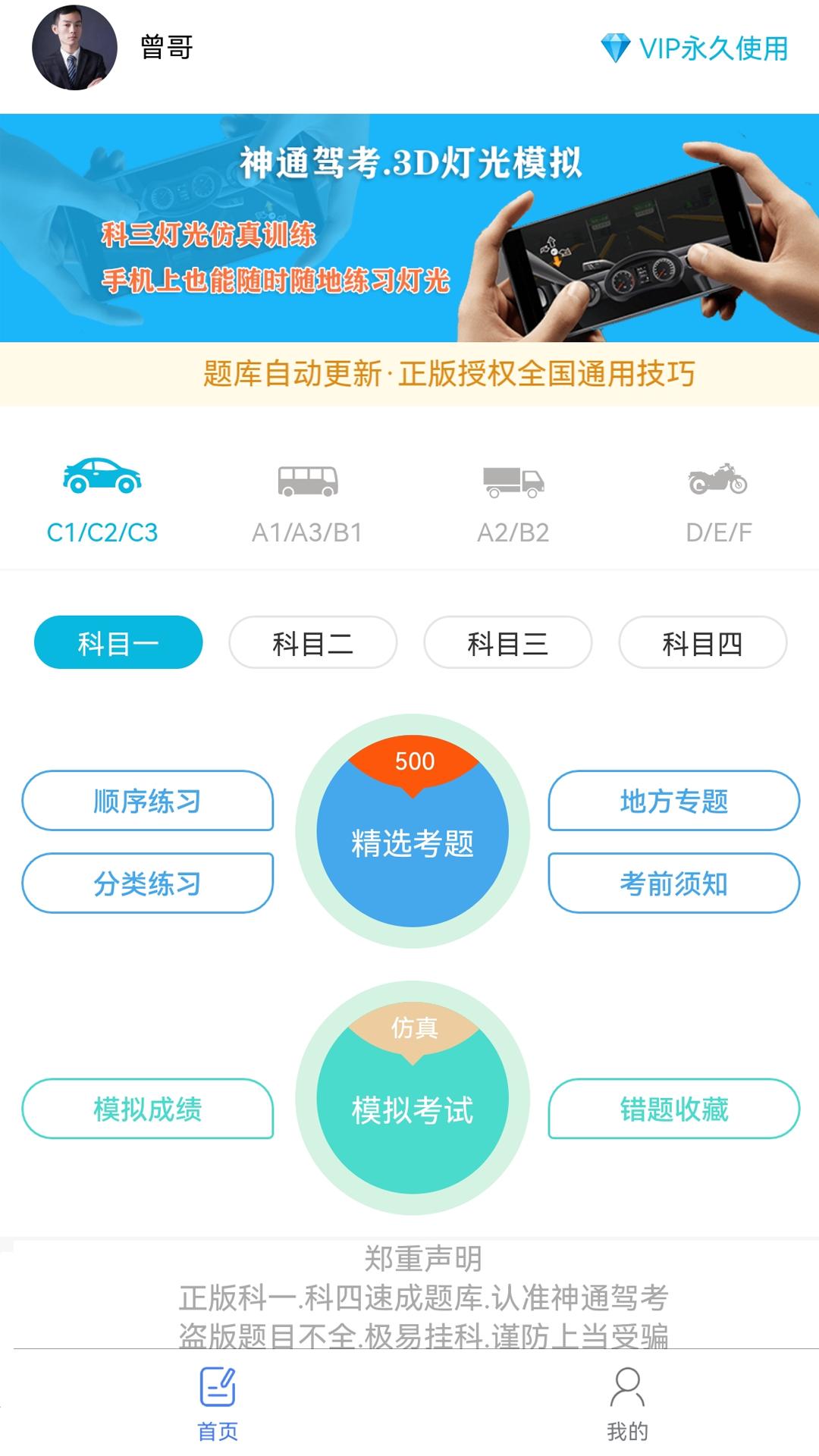The image size is (819, 1456).
Task: Open 考前须知 exam notice
Action: (x=672, y=883)
